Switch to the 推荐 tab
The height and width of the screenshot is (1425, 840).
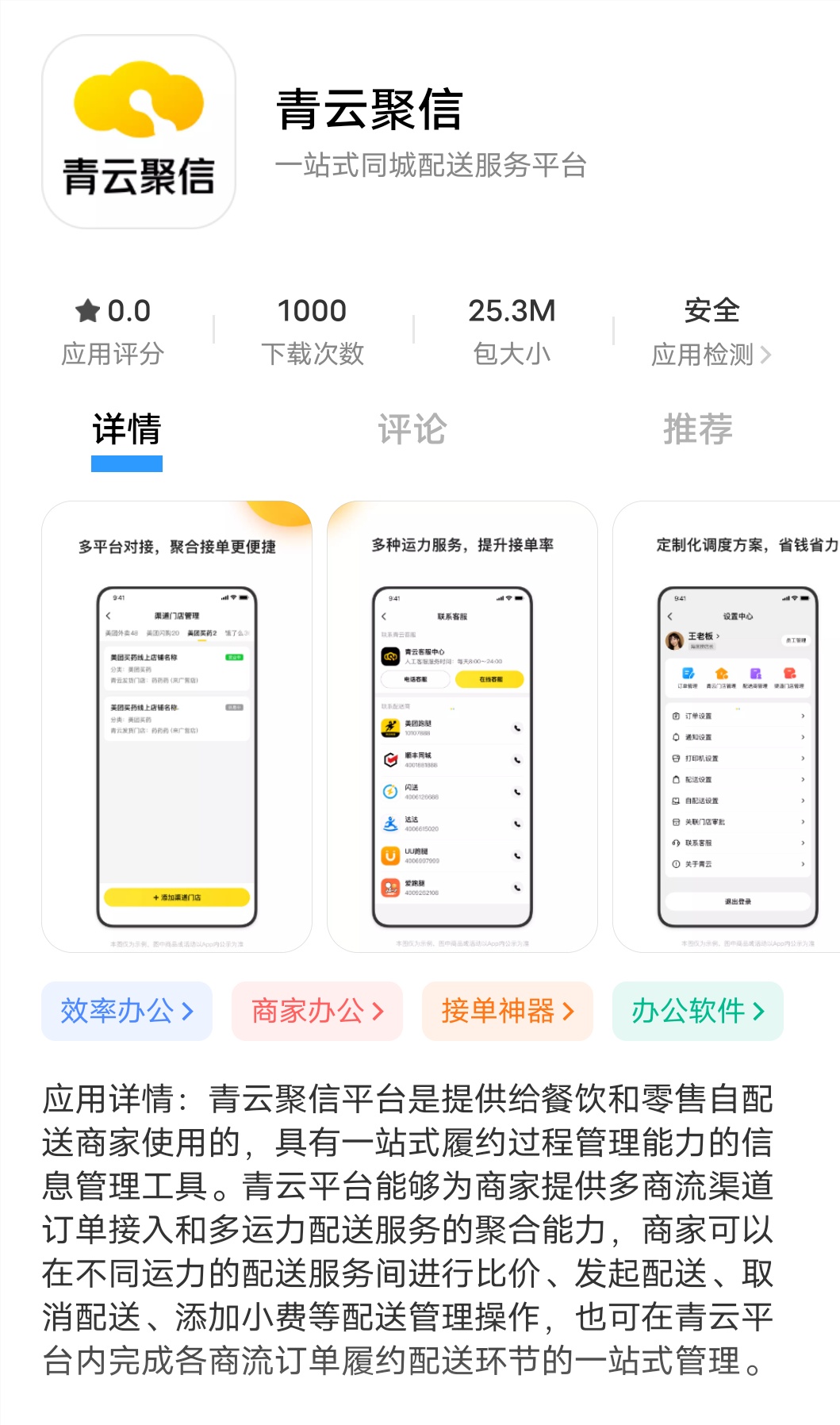pos(697,429)
